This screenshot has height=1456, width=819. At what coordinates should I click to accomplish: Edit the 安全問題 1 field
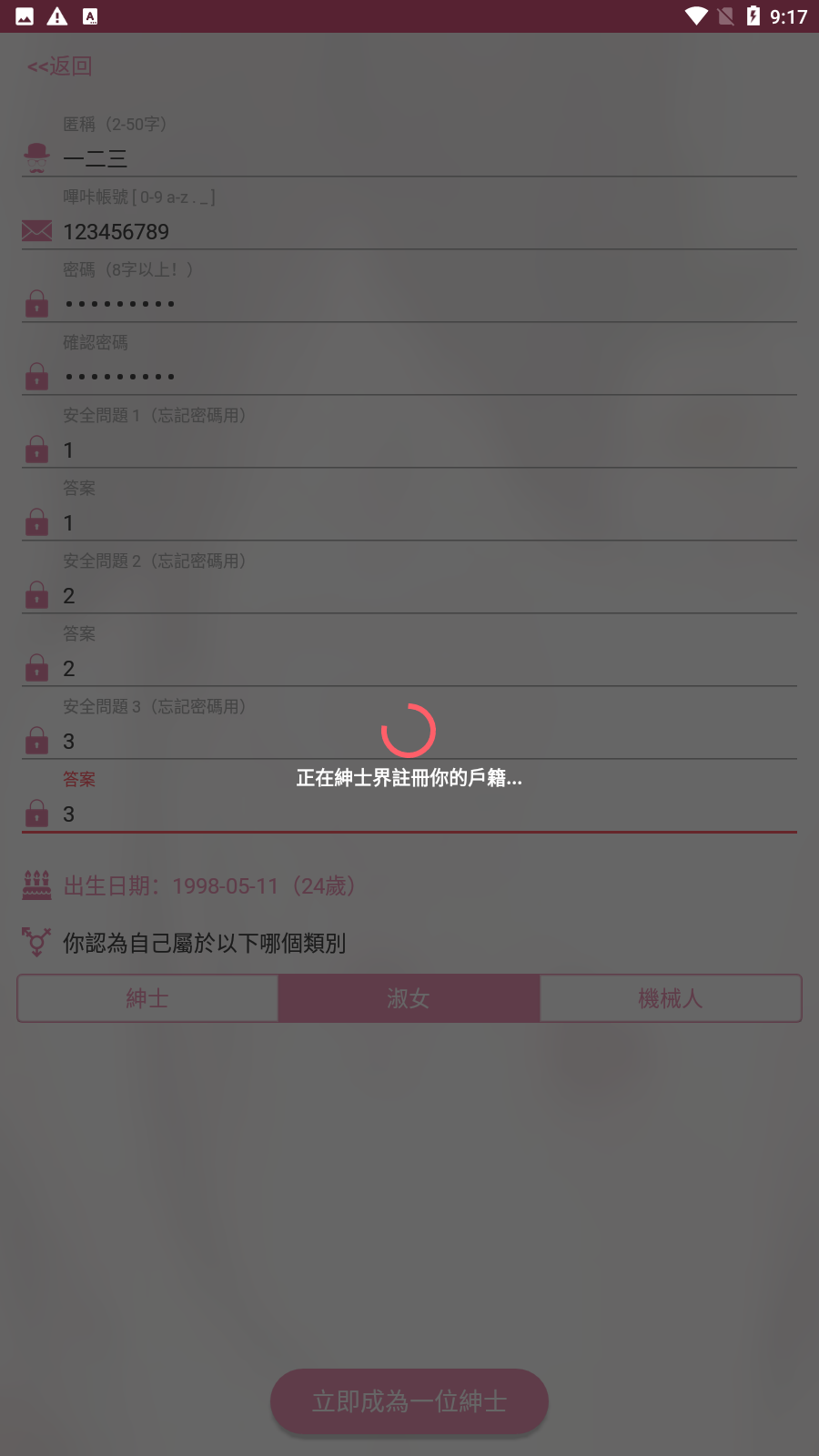(x=428, y=450)
